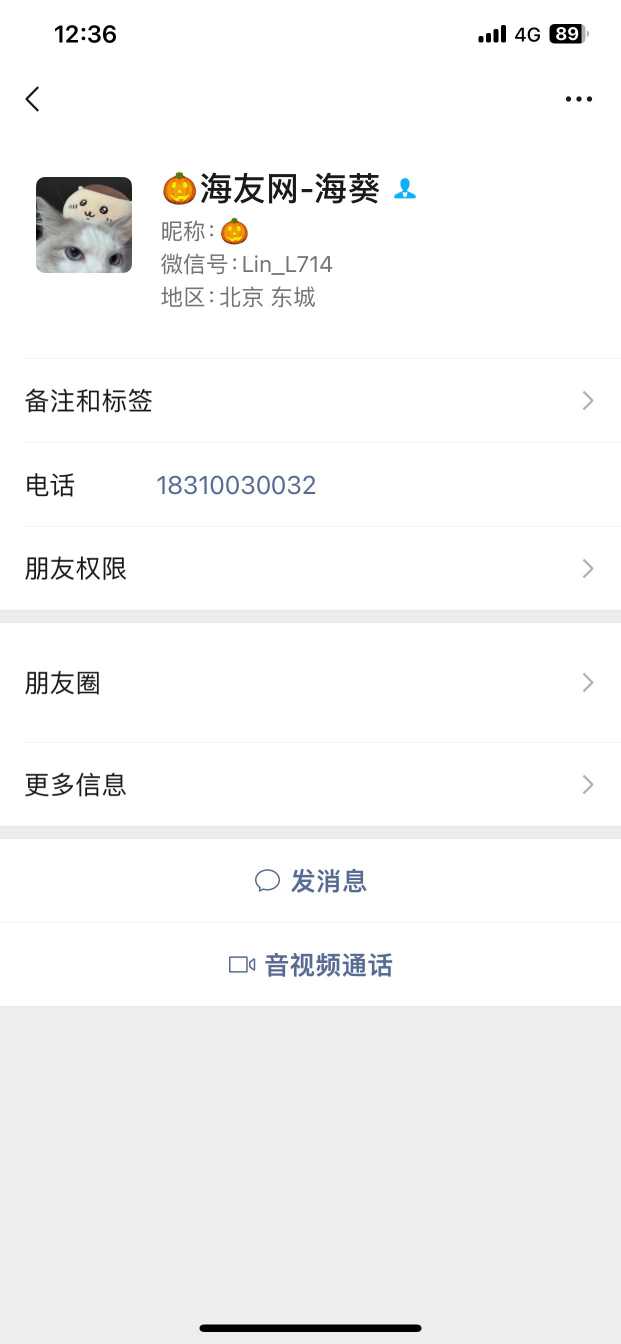Open 朋友权限 settings
This screenshot has height=1344, width=621.
click(x=310, y=569)
